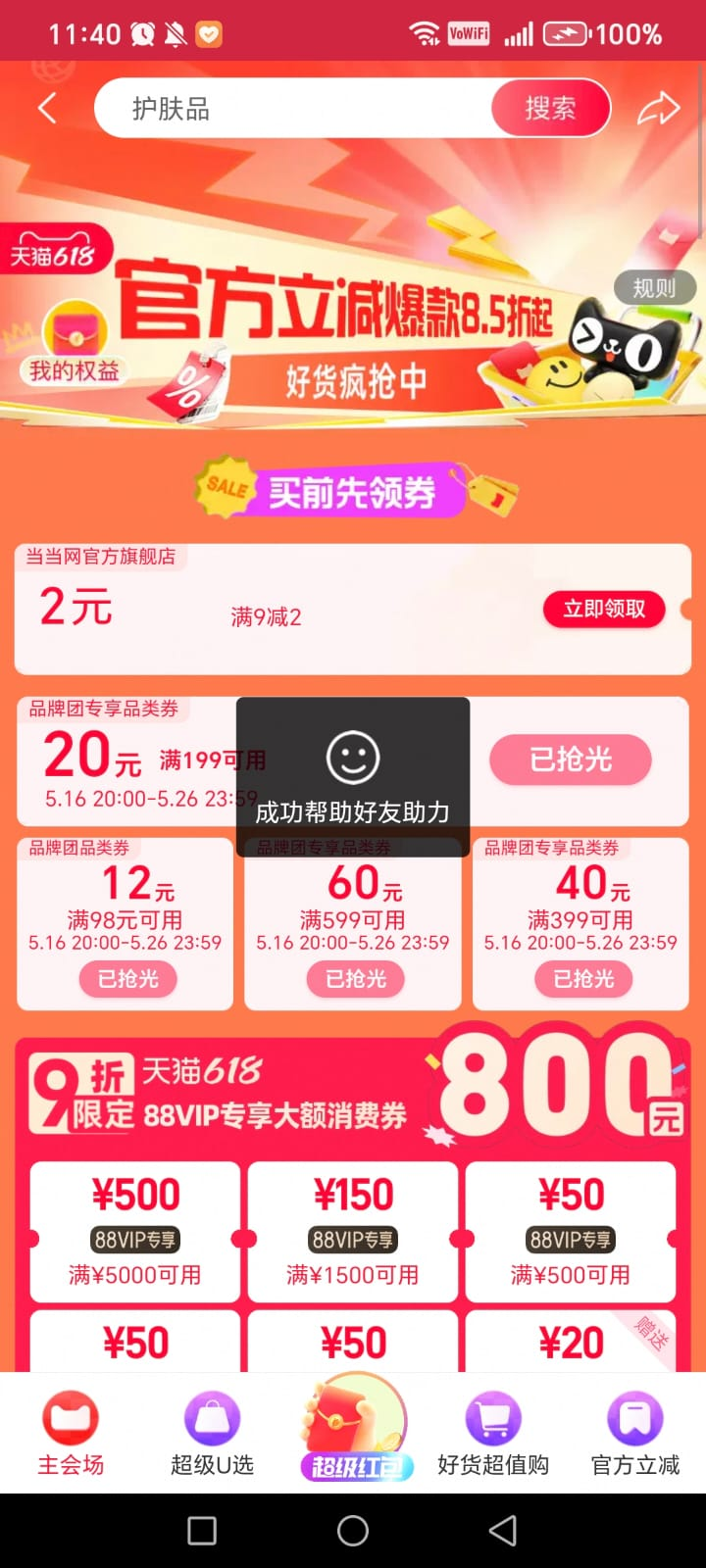706x1568 pixels.
Task: Open recent apps from navigation bar
Action: [202, 1531]
